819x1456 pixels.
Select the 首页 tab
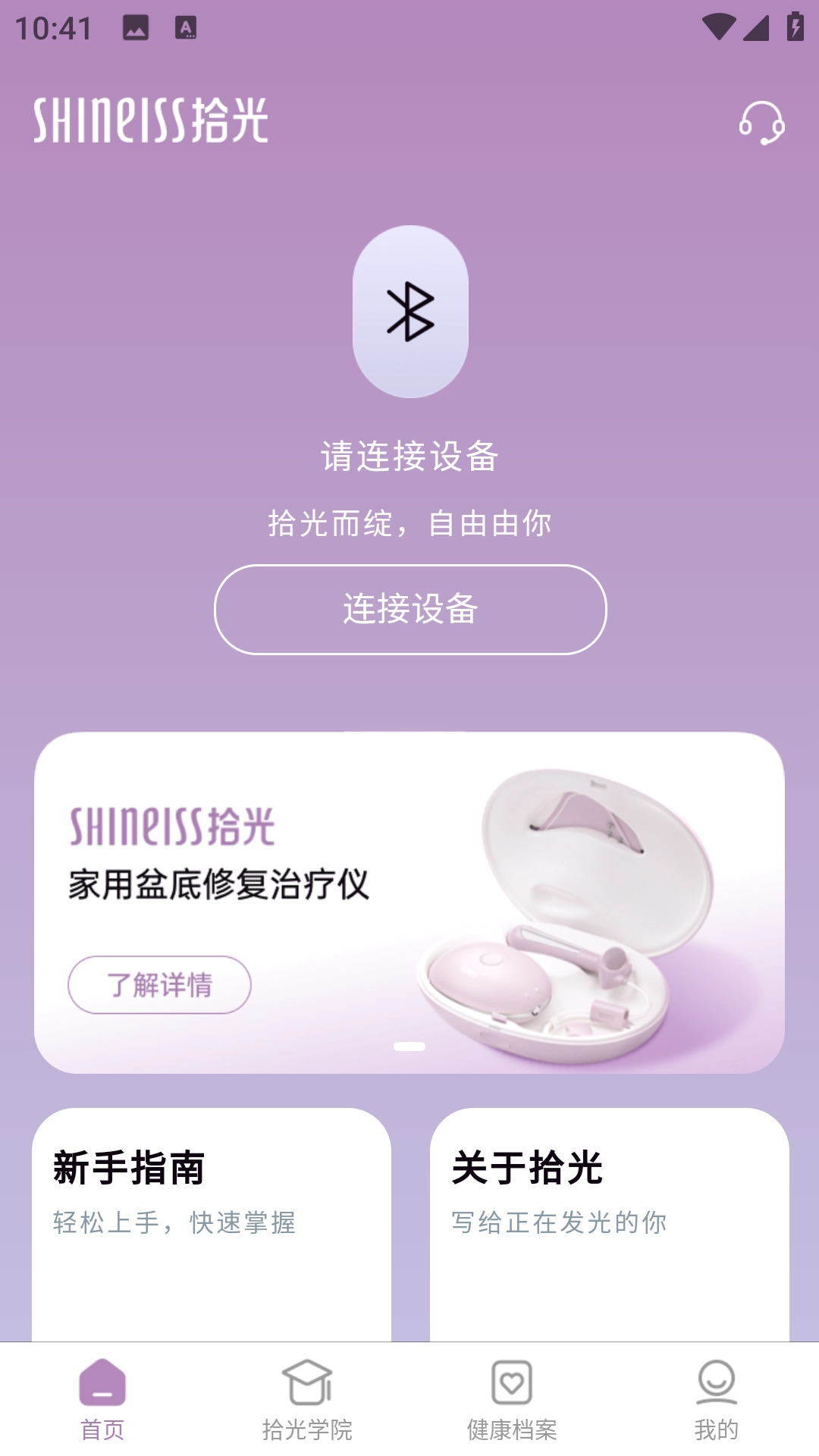102,1399
